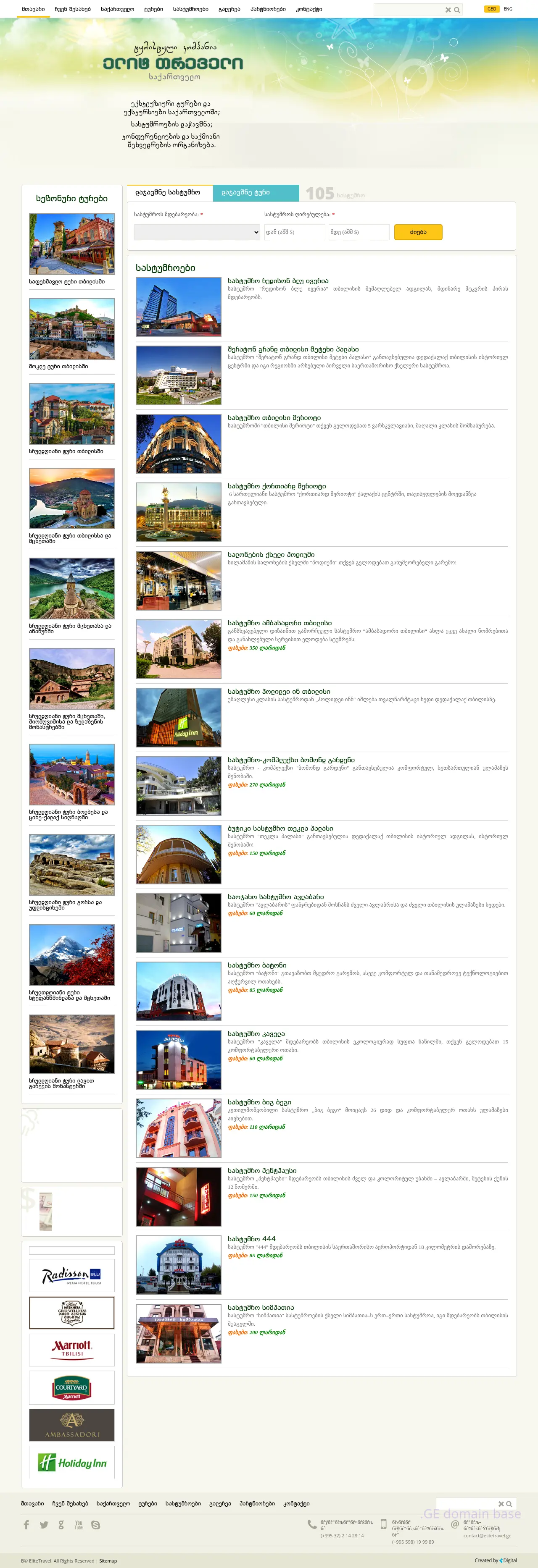Screen dimensions: 538x1568
Task: Open the YouTube icon in footer
Action: click(79, 1524)
